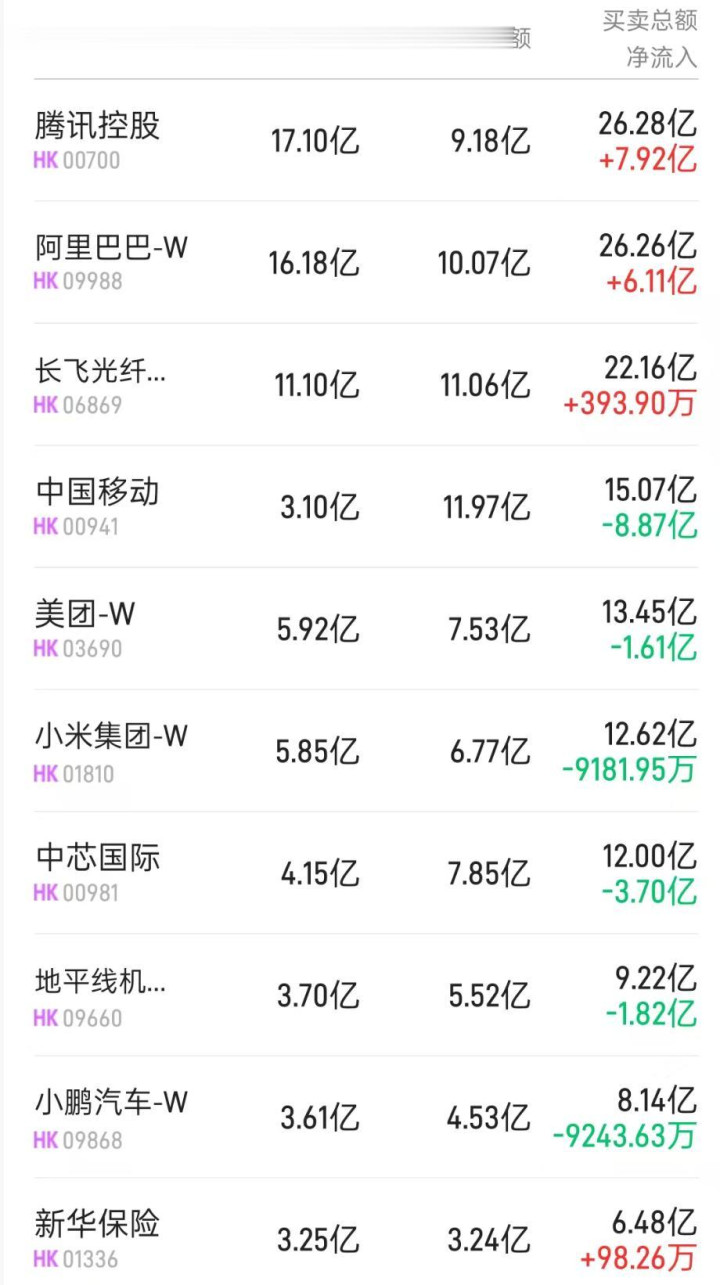The image size is (720, 1285).
Task: Select the 长飞光纤 row, code 06869
Action: coord(101,372)
